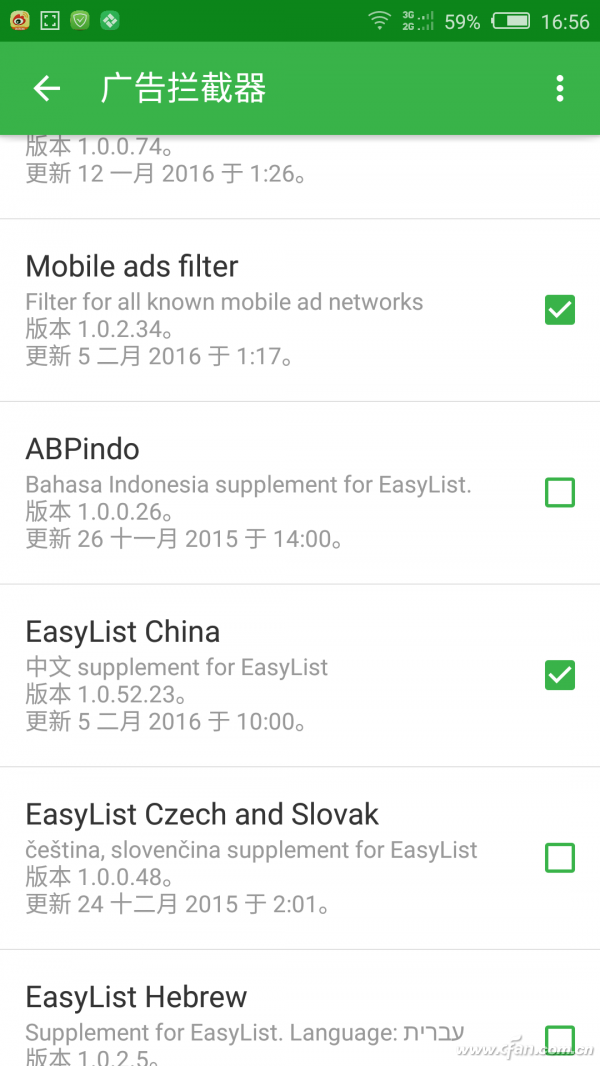Go back from the ad blocker screen
This screenshot has width=600, height=1066.
click(x=47, y=89)
